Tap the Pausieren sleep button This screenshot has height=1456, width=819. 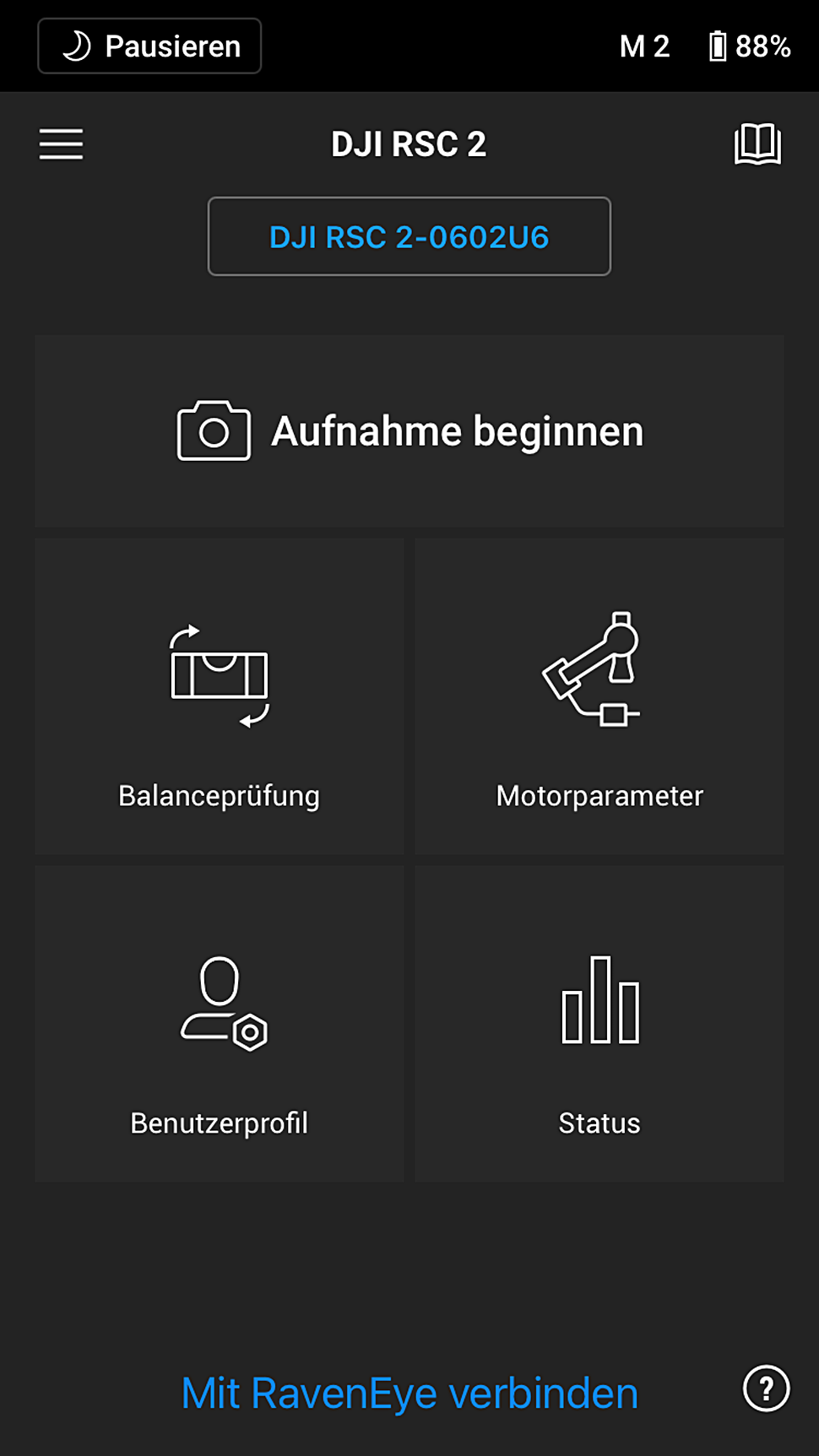point(149,46)
